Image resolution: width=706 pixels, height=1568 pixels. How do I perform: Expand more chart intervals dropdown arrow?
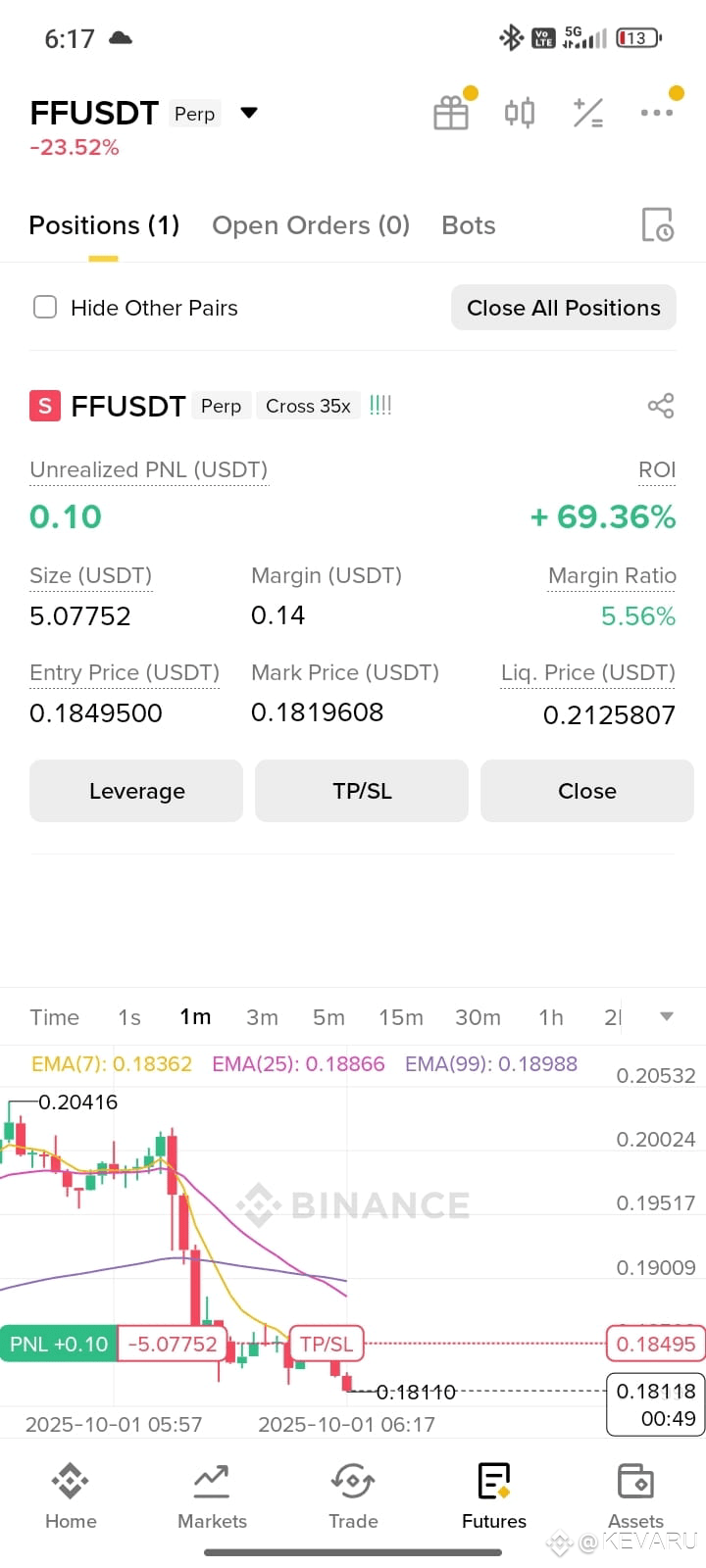[667, 1017]
